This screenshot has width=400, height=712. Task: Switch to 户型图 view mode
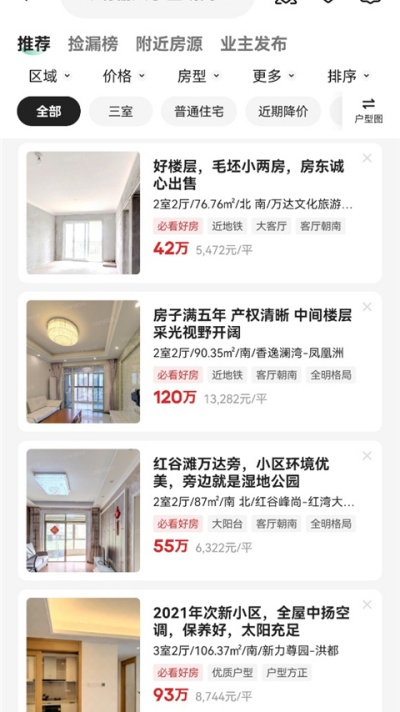click(368, 111)
